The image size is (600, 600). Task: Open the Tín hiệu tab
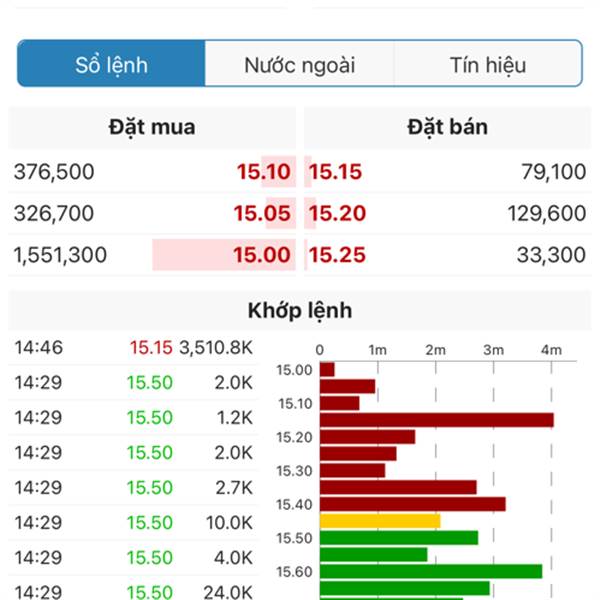[x=487, y=66]
